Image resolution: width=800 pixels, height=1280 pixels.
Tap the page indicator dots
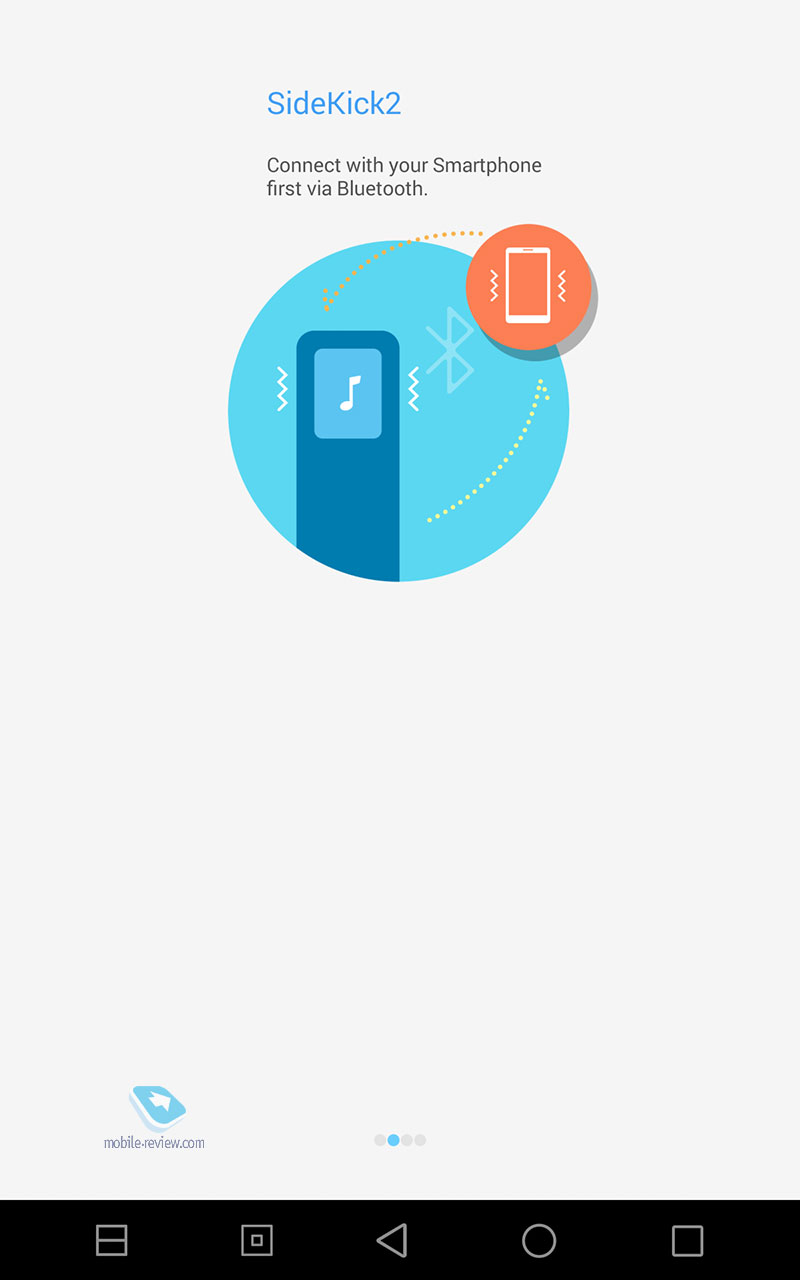400,1140
